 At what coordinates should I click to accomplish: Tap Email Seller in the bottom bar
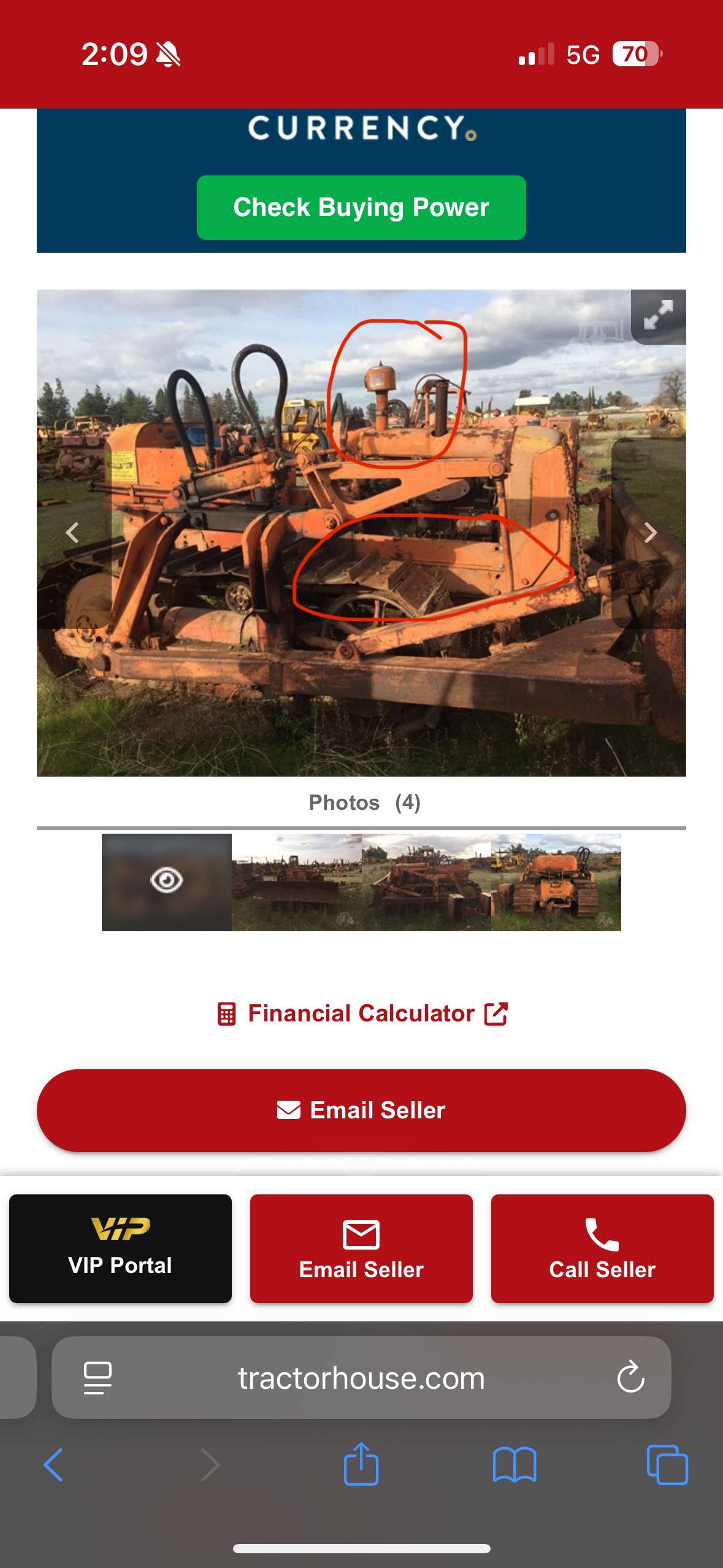pos(361,1248)
